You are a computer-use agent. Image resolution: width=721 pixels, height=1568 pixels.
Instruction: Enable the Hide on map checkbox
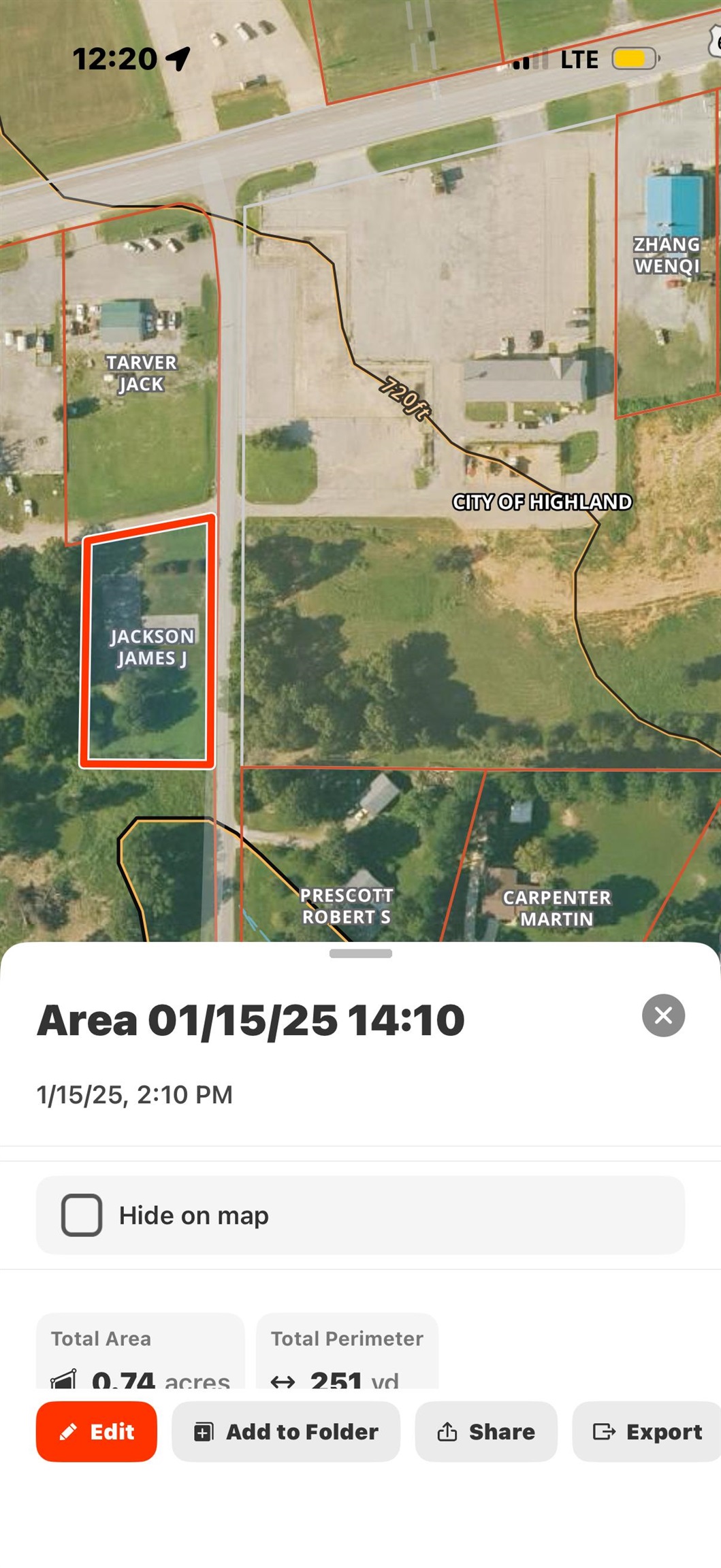tap(81, 1215)
